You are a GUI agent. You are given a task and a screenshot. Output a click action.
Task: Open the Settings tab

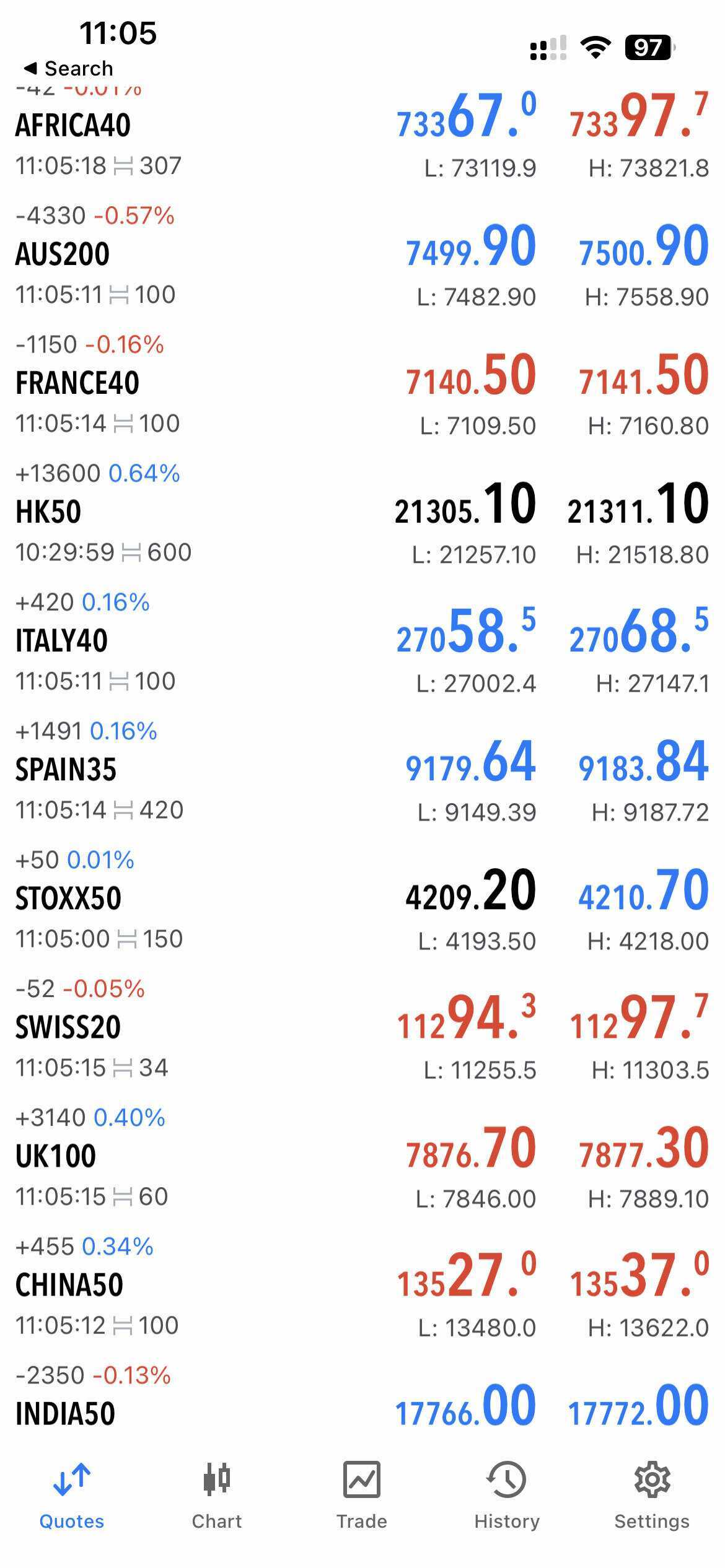pyautogui.click(x=651, y=1495)
